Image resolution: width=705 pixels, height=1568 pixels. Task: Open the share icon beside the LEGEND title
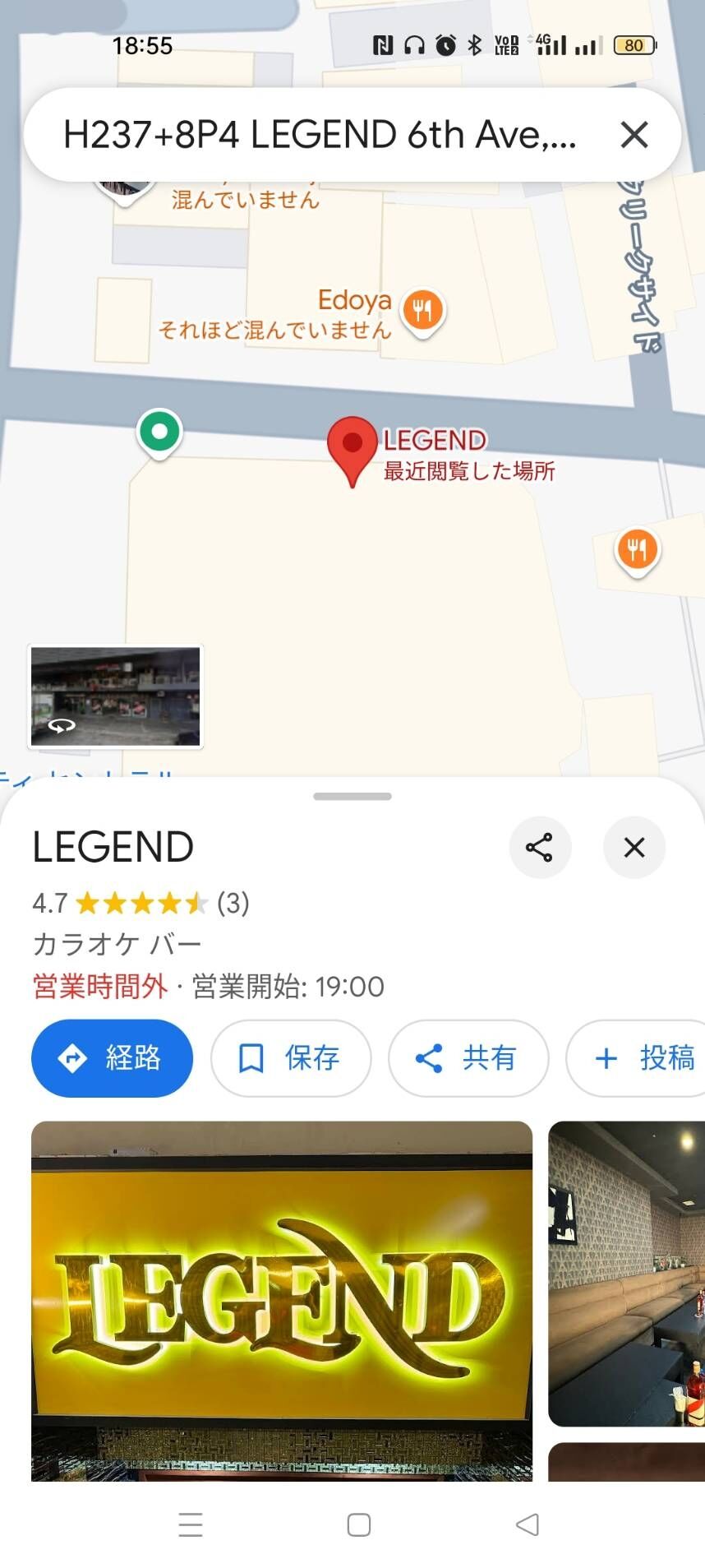pos(541,847)
